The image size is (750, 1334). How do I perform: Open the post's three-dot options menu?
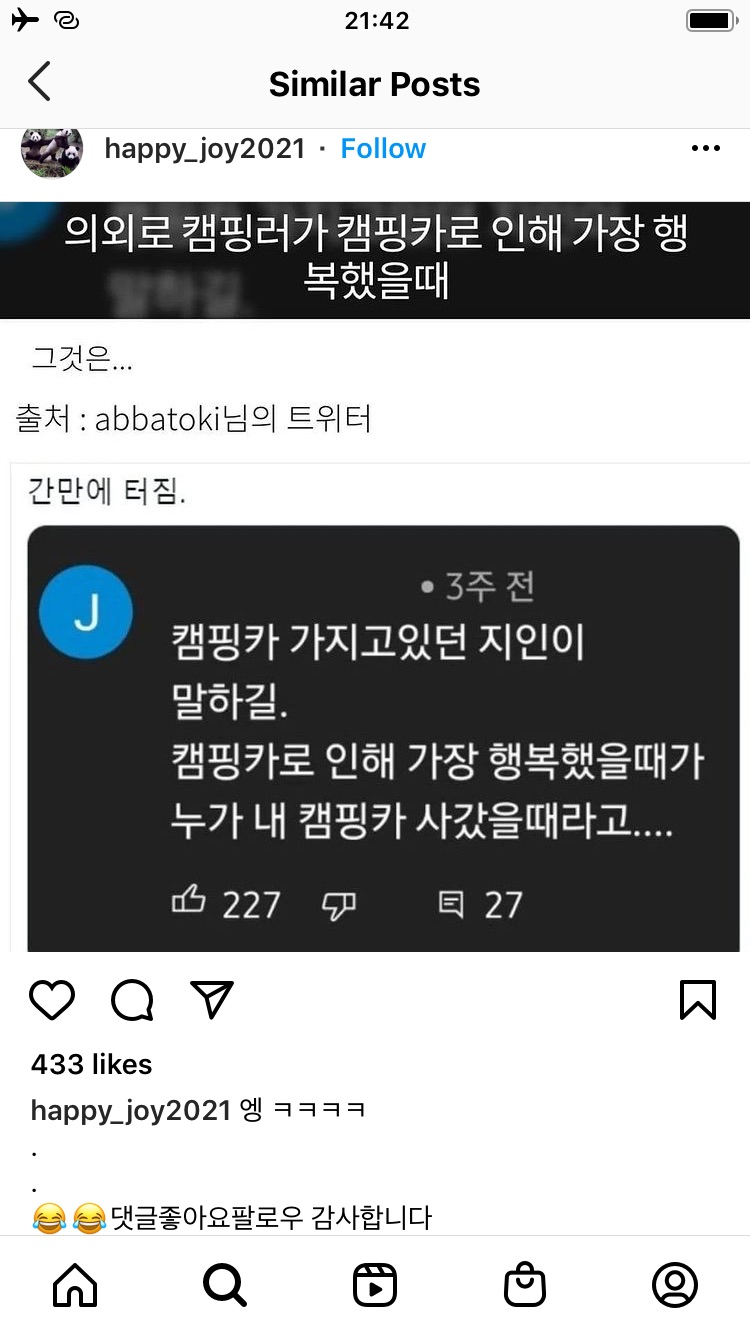705,149
